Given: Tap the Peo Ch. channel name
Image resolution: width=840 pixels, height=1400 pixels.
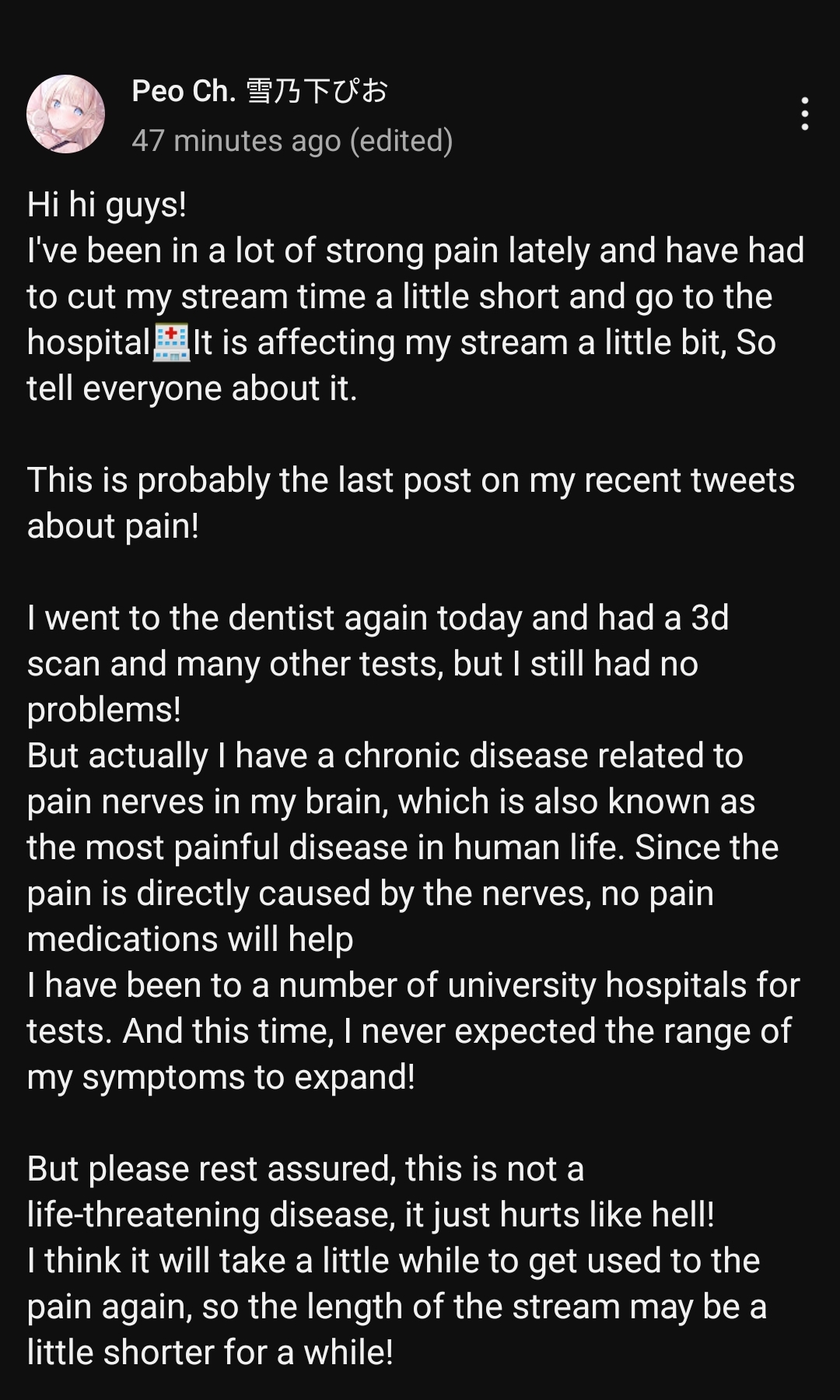Looking at the screenshot, I should pos(260,92).
